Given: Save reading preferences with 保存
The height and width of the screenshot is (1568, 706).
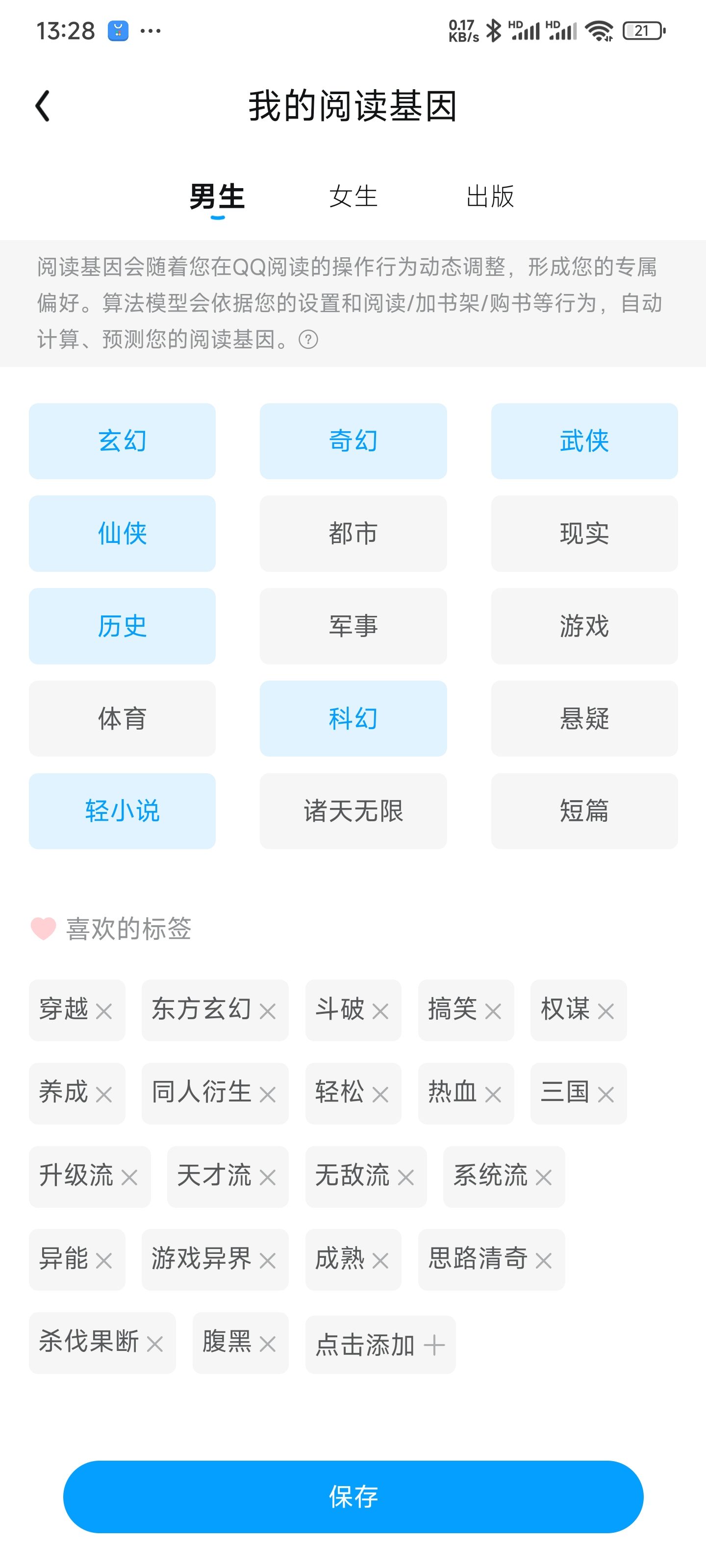Looking at the screenshot, I should click(353, 1496).
